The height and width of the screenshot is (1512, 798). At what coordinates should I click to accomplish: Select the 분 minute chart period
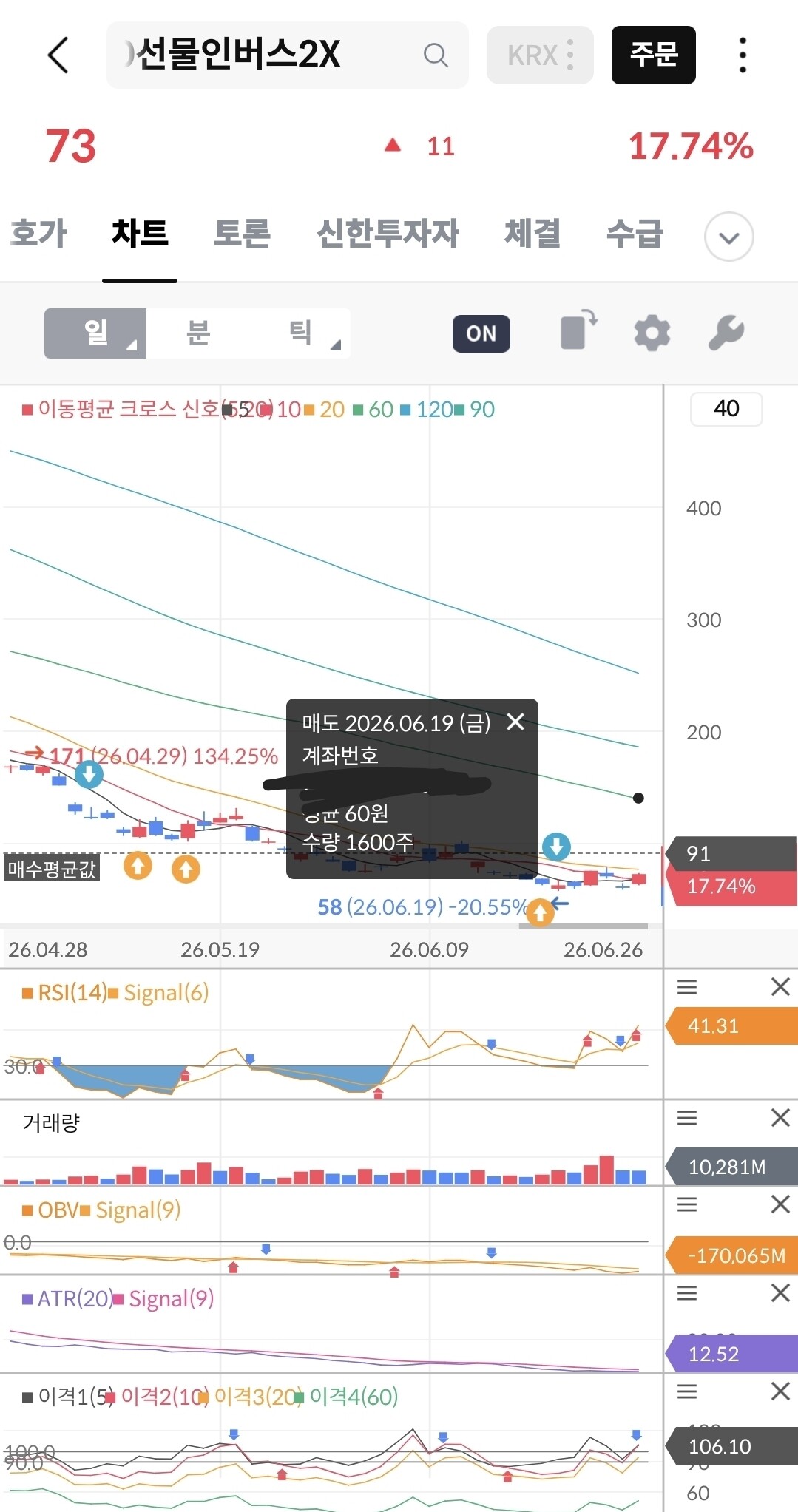[197, 333]
